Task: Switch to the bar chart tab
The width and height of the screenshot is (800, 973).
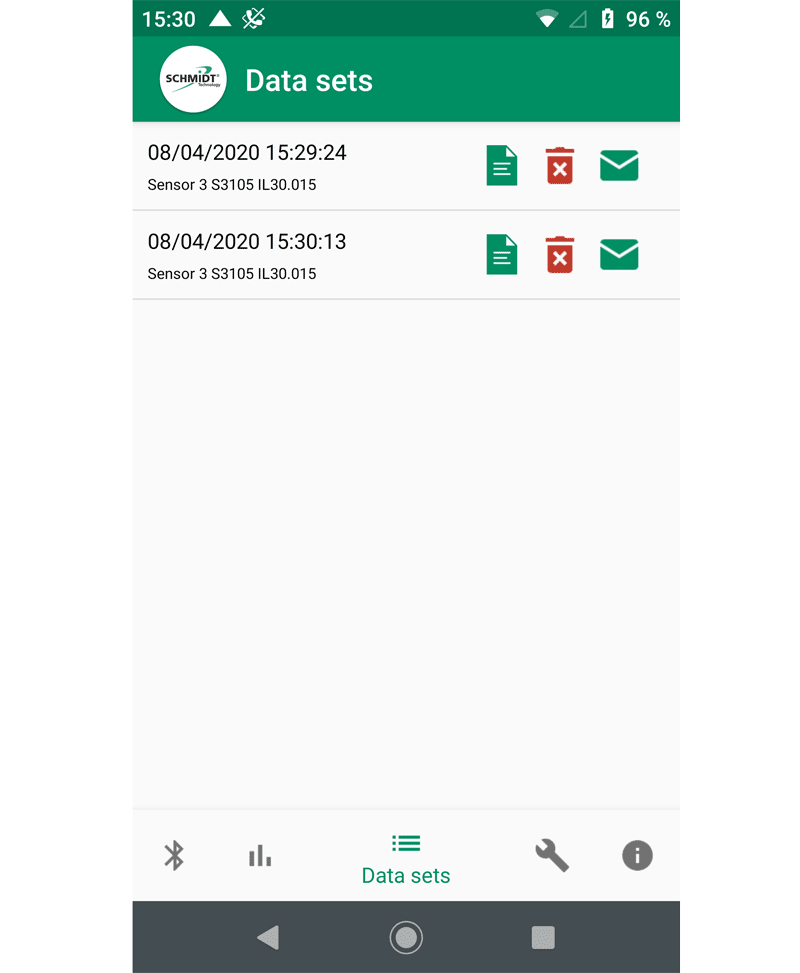Action: [260, 855]
